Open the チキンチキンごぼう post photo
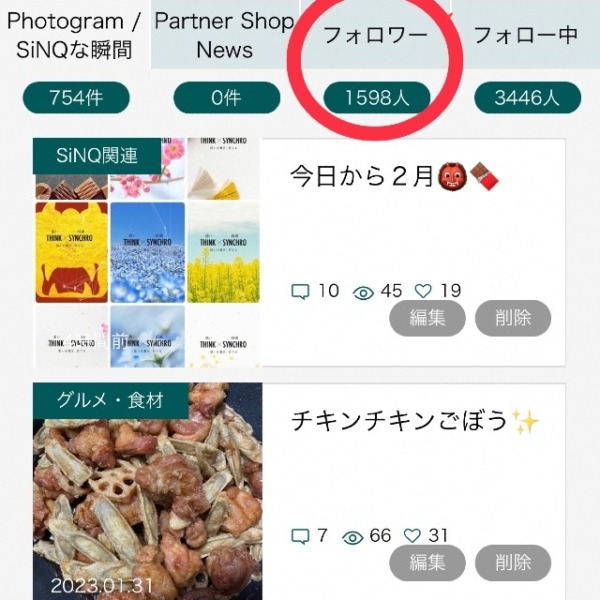600x600 pixels. point(147,492)
